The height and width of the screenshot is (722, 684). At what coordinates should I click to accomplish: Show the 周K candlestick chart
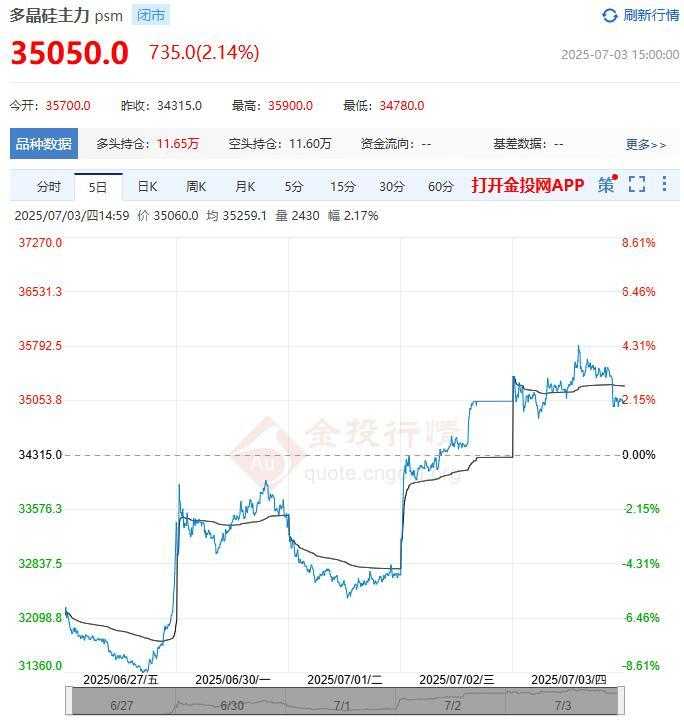click(196, 186)
